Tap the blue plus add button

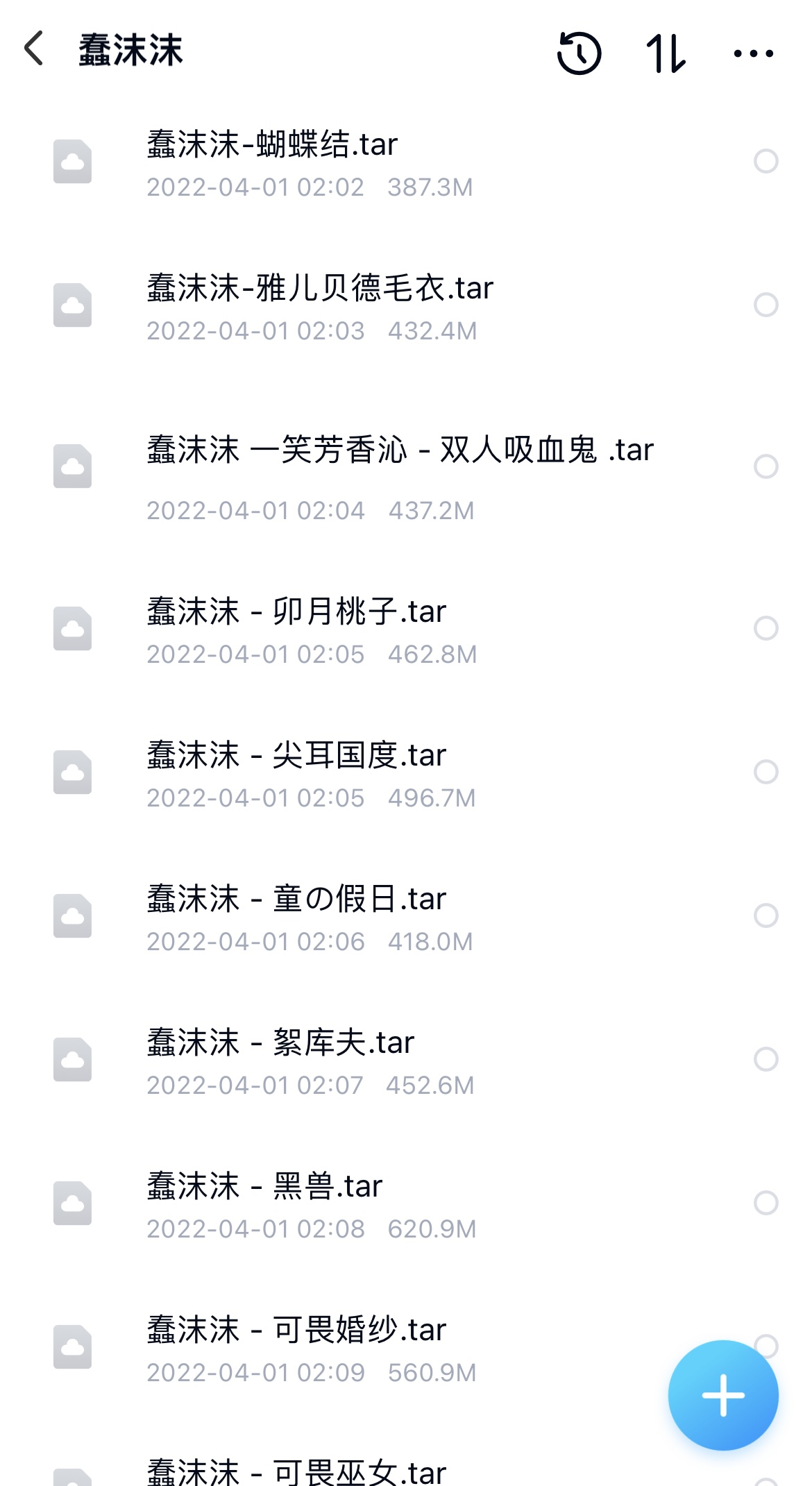[723, 1395]
